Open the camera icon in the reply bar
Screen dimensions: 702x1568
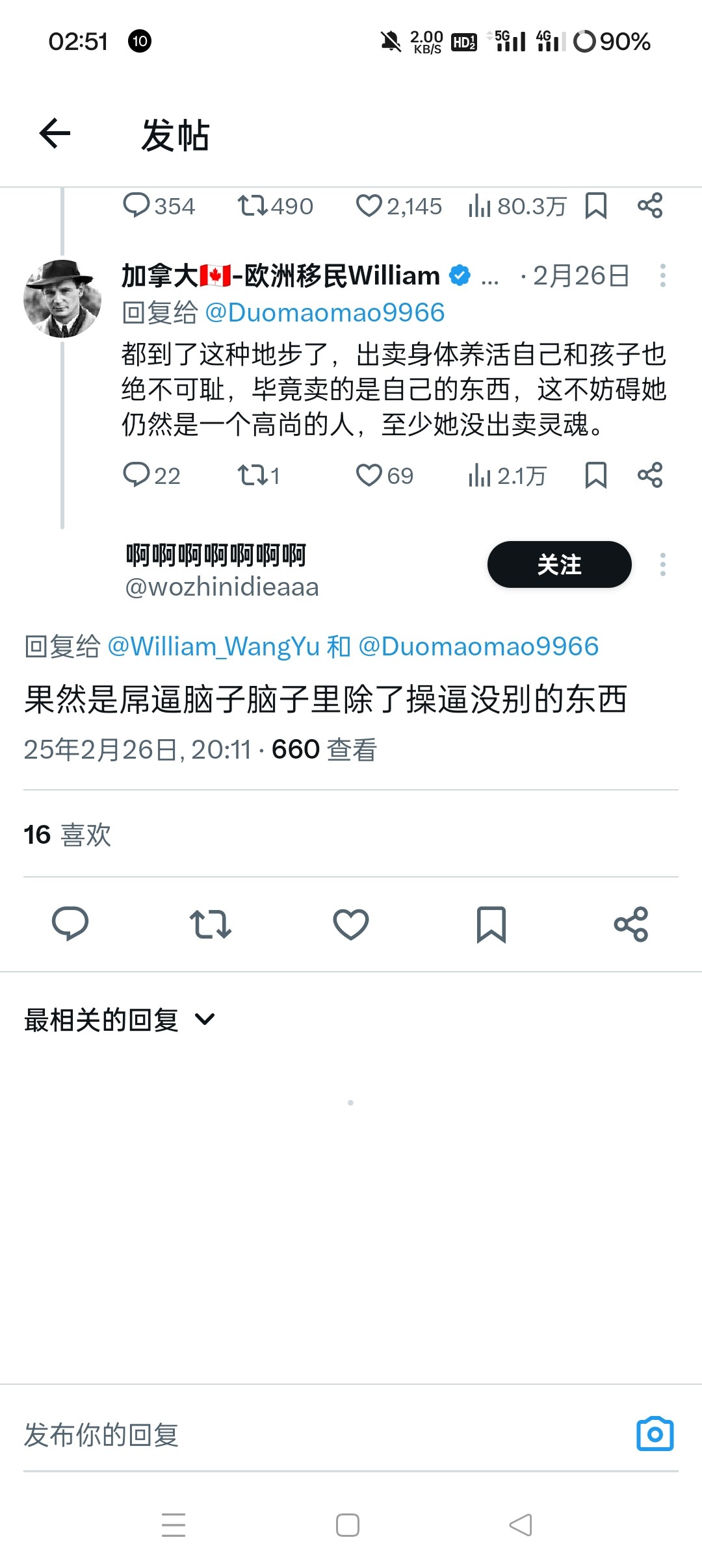[655, 1434]
